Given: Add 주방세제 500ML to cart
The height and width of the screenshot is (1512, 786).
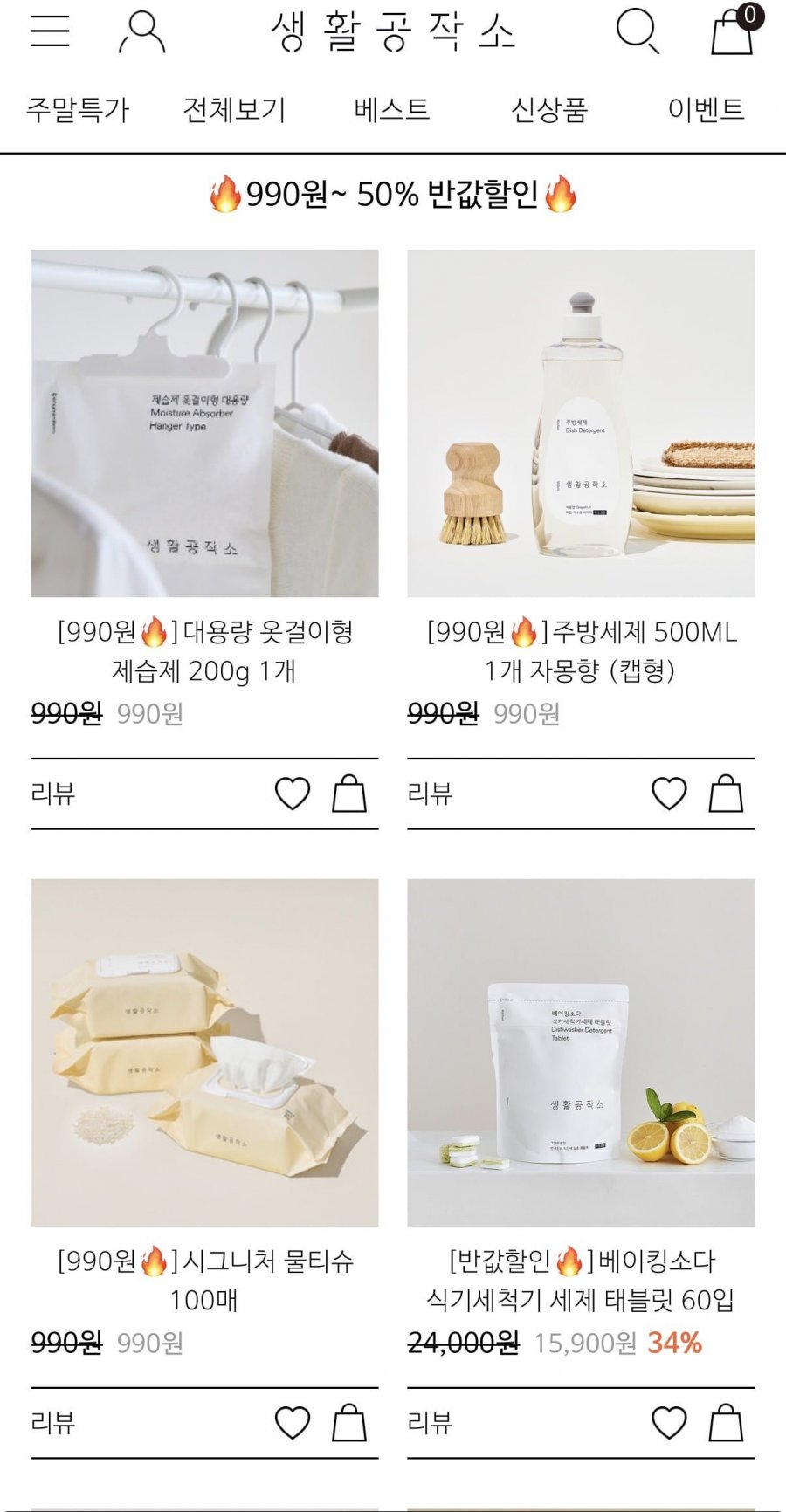Looking at the screenshot, I should click(x=726, y=794).
